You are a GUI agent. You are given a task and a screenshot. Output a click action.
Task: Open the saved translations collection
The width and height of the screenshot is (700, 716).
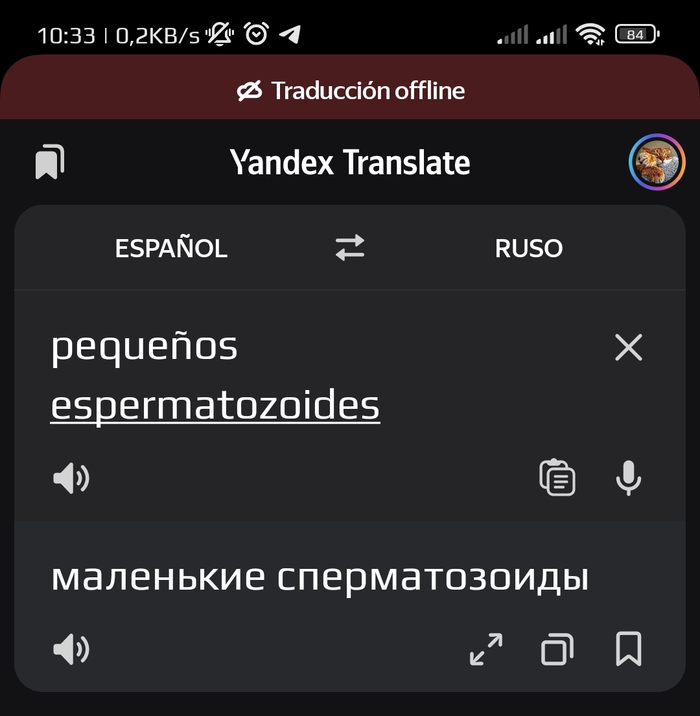[50, 162]
